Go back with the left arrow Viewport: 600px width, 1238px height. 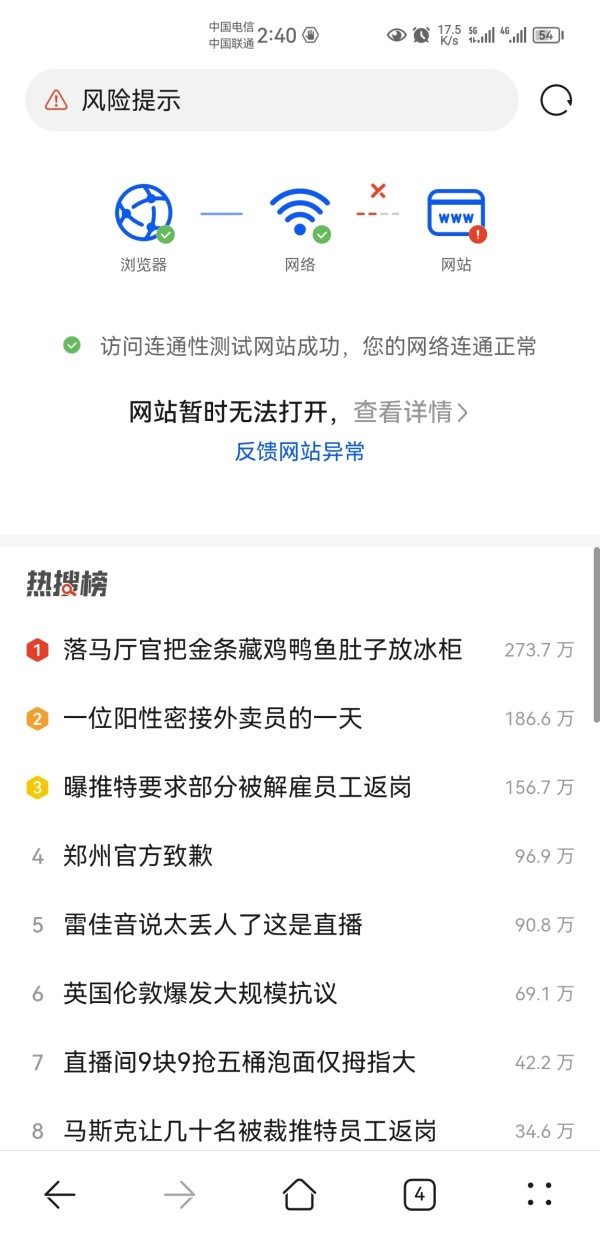pos(60,1194)
